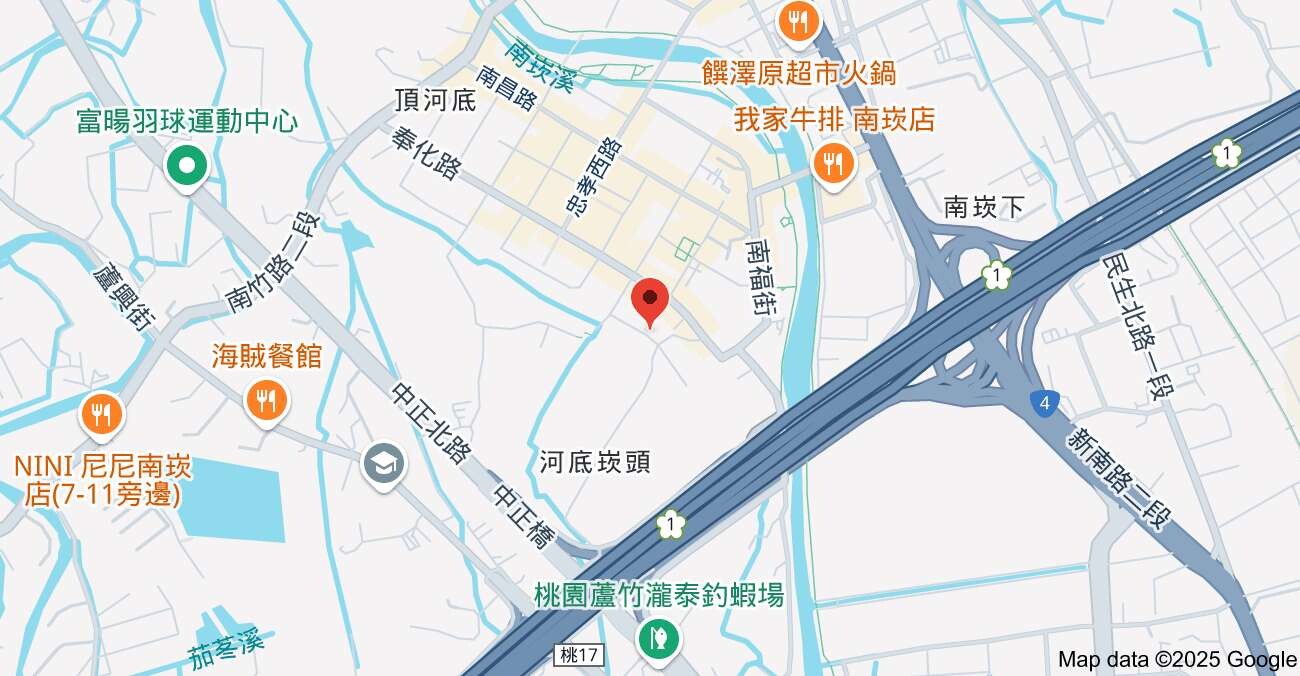Open 富陽羽球運動中心 place marker
Image resolution: width=1300 pixels, height=676 pixels.
coord(187,165)
